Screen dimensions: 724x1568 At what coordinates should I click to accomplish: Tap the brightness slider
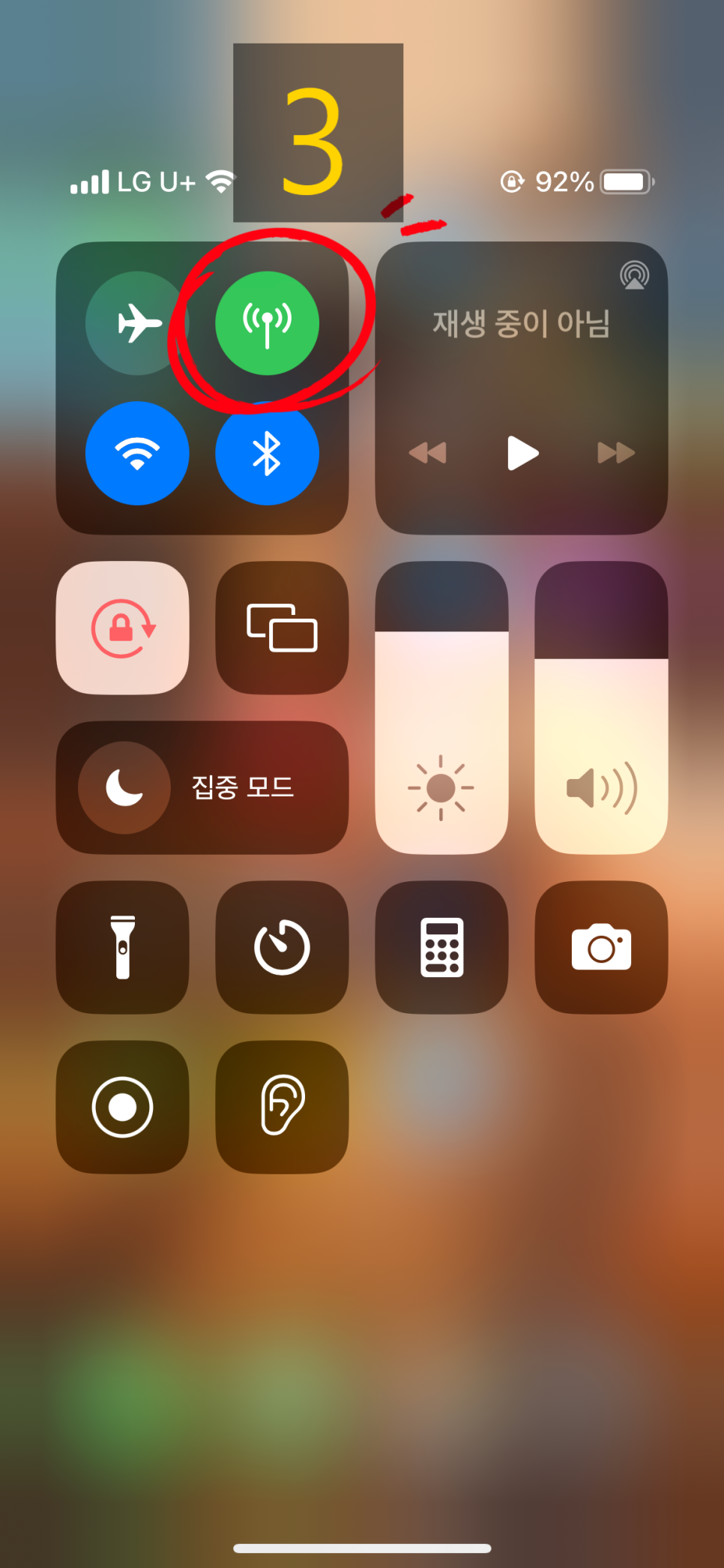pos(441,708)
